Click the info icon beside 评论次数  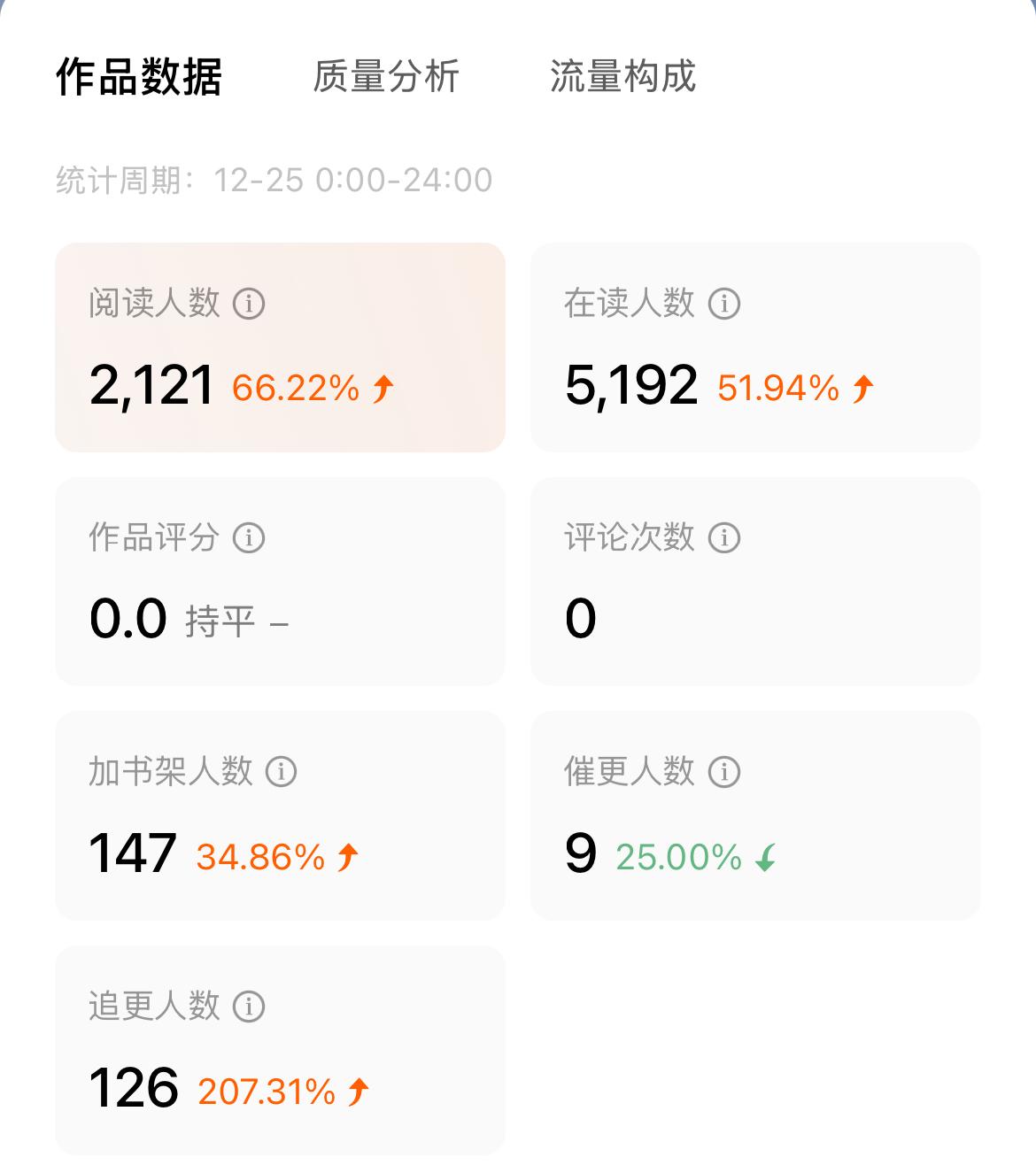pos(724,536)
